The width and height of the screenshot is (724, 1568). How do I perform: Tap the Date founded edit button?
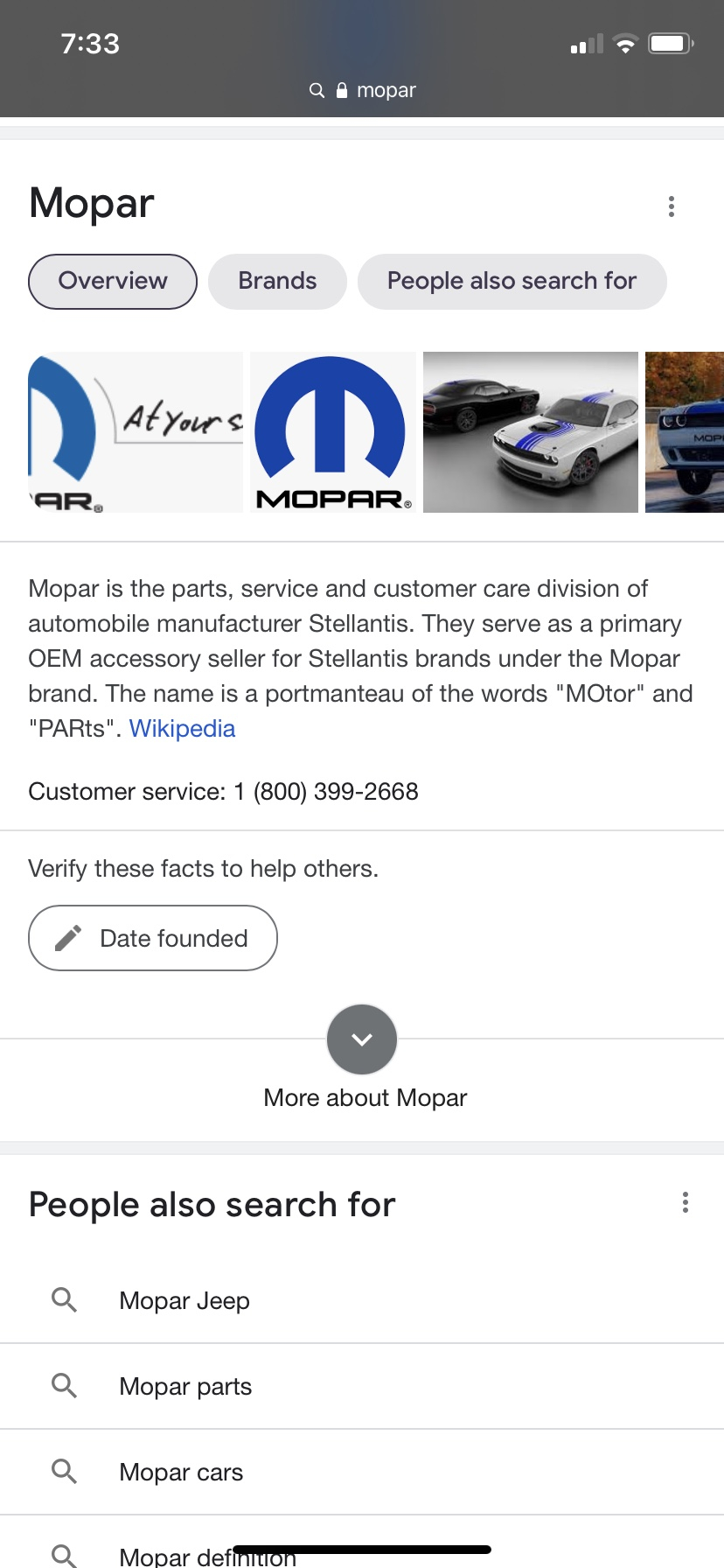[153, 938]
